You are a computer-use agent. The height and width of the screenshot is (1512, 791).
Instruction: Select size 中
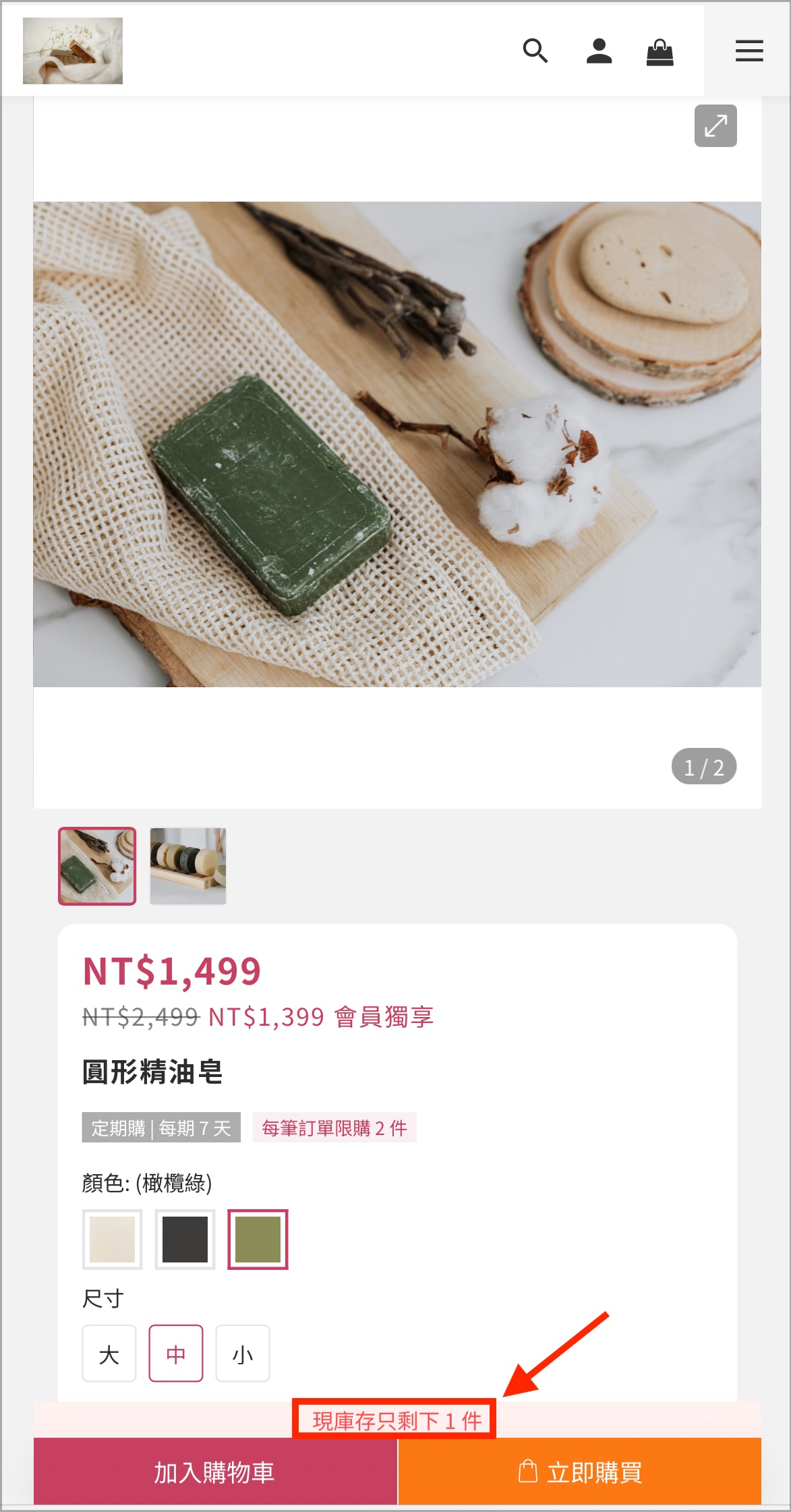[x=176, y=1353]
